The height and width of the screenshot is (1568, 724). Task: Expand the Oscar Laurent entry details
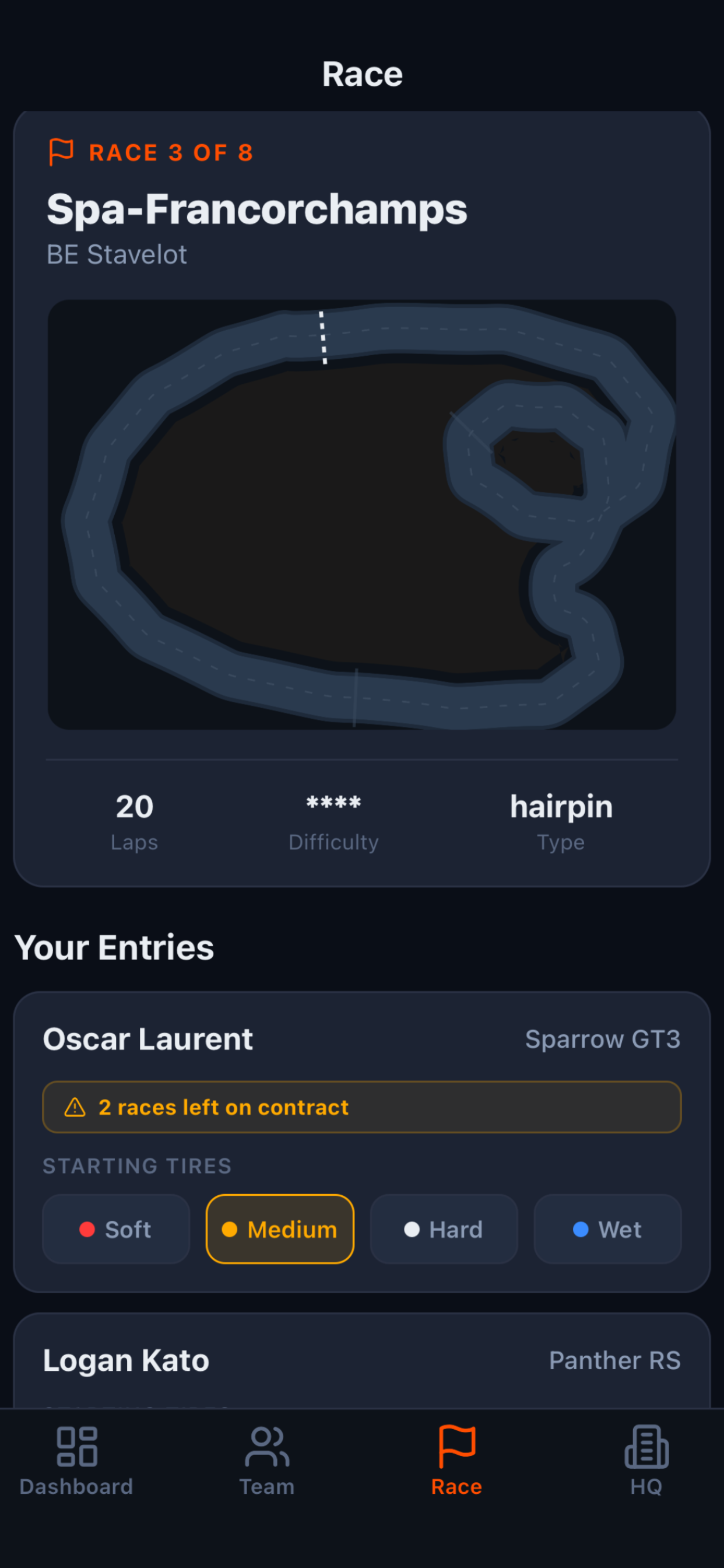coord(148,1039)
